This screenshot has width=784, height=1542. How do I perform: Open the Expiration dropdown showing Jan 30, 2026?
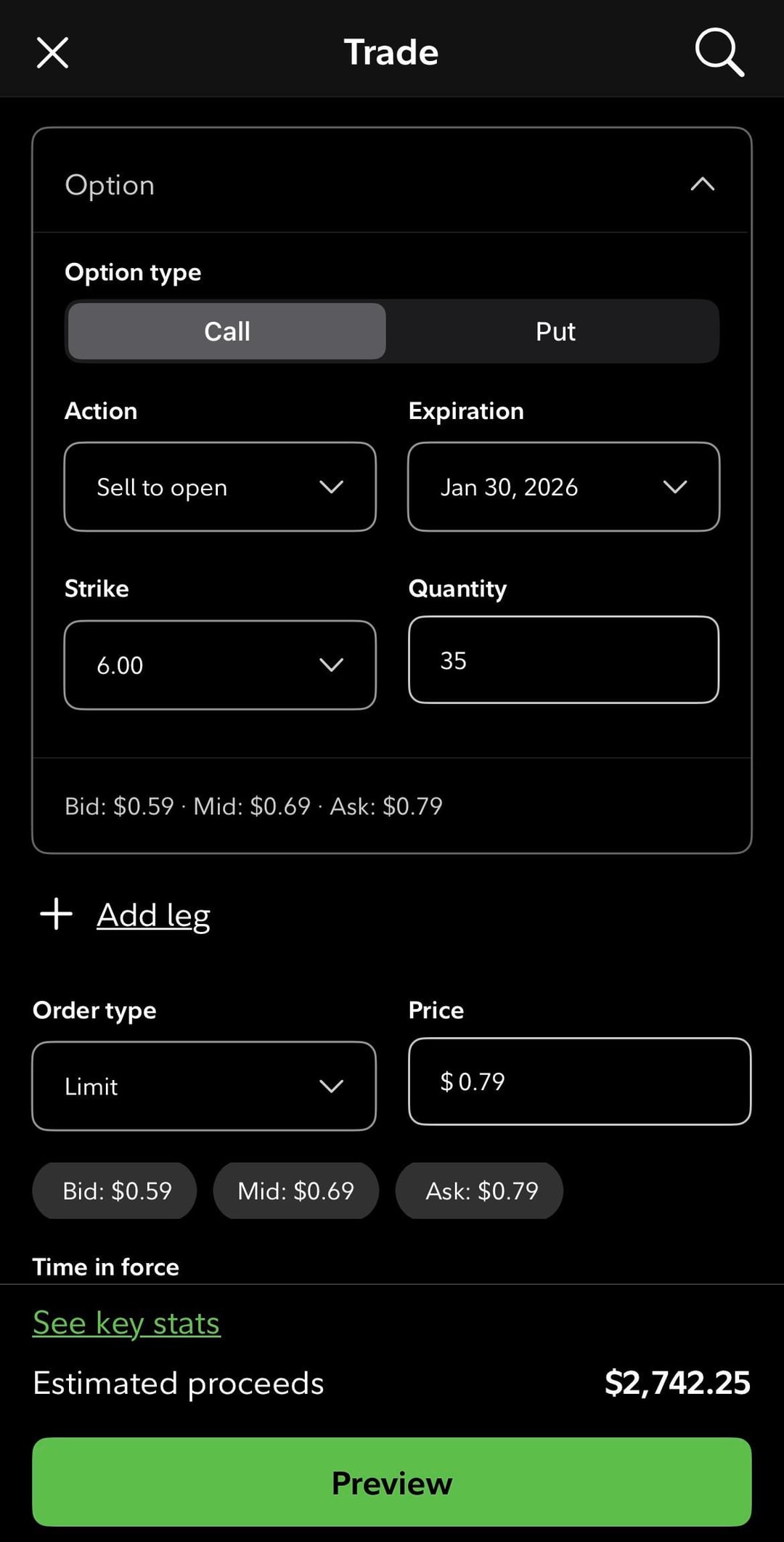(563, 487)
